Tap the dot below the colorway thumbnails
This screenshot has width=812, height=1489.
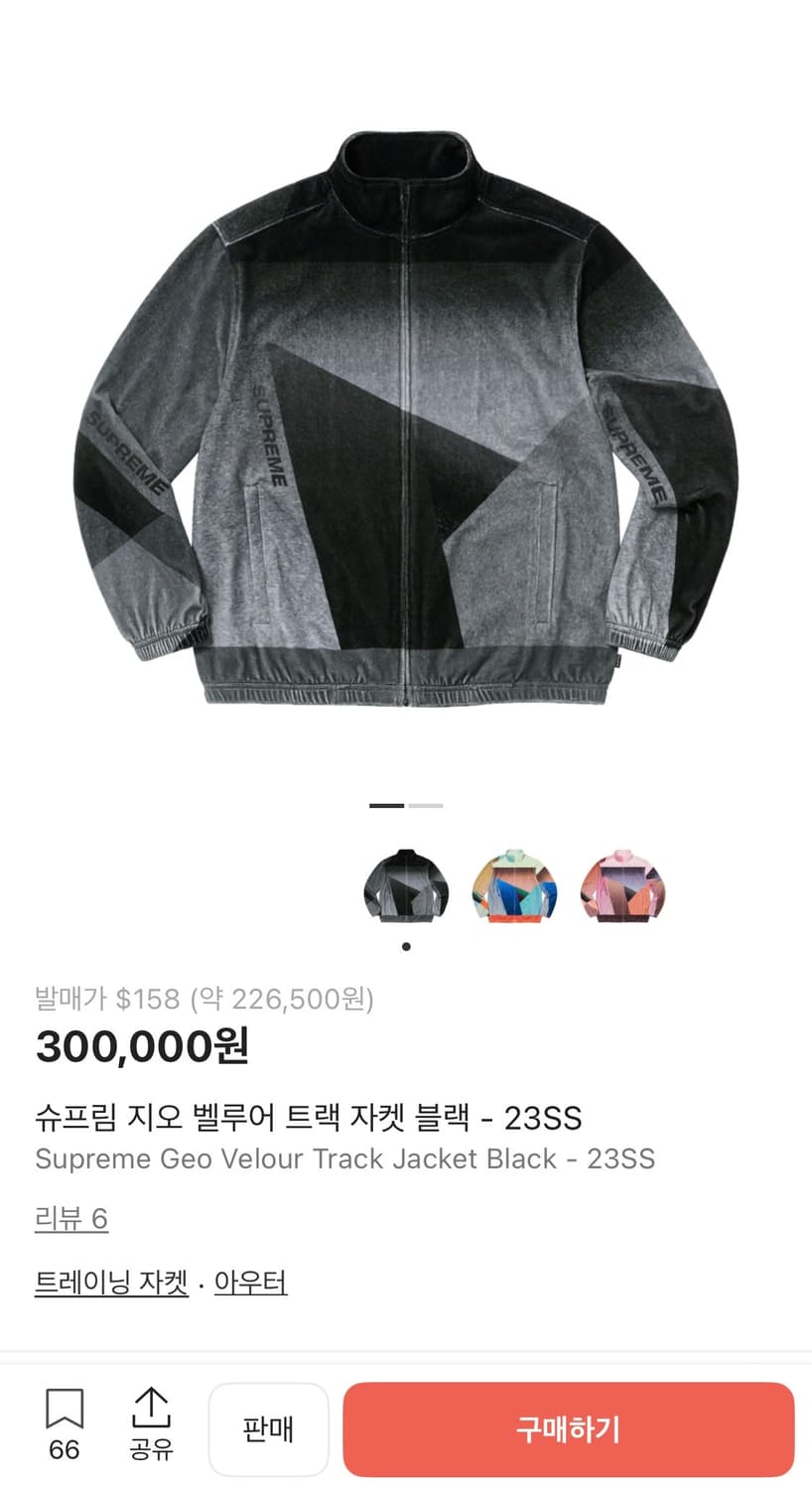pos(405,946)
